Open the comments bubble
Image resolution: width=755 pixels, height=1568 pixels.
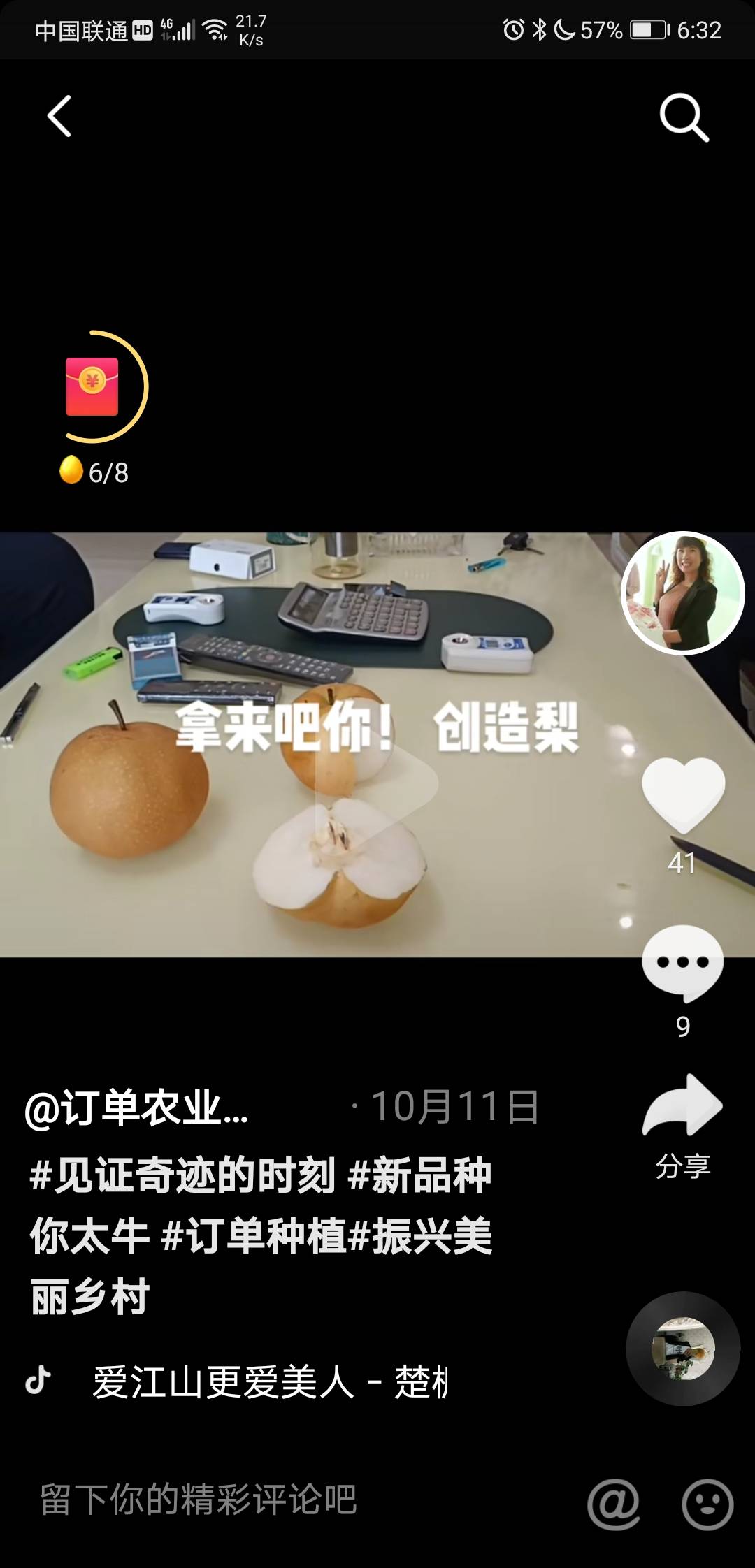click(683, 964)
